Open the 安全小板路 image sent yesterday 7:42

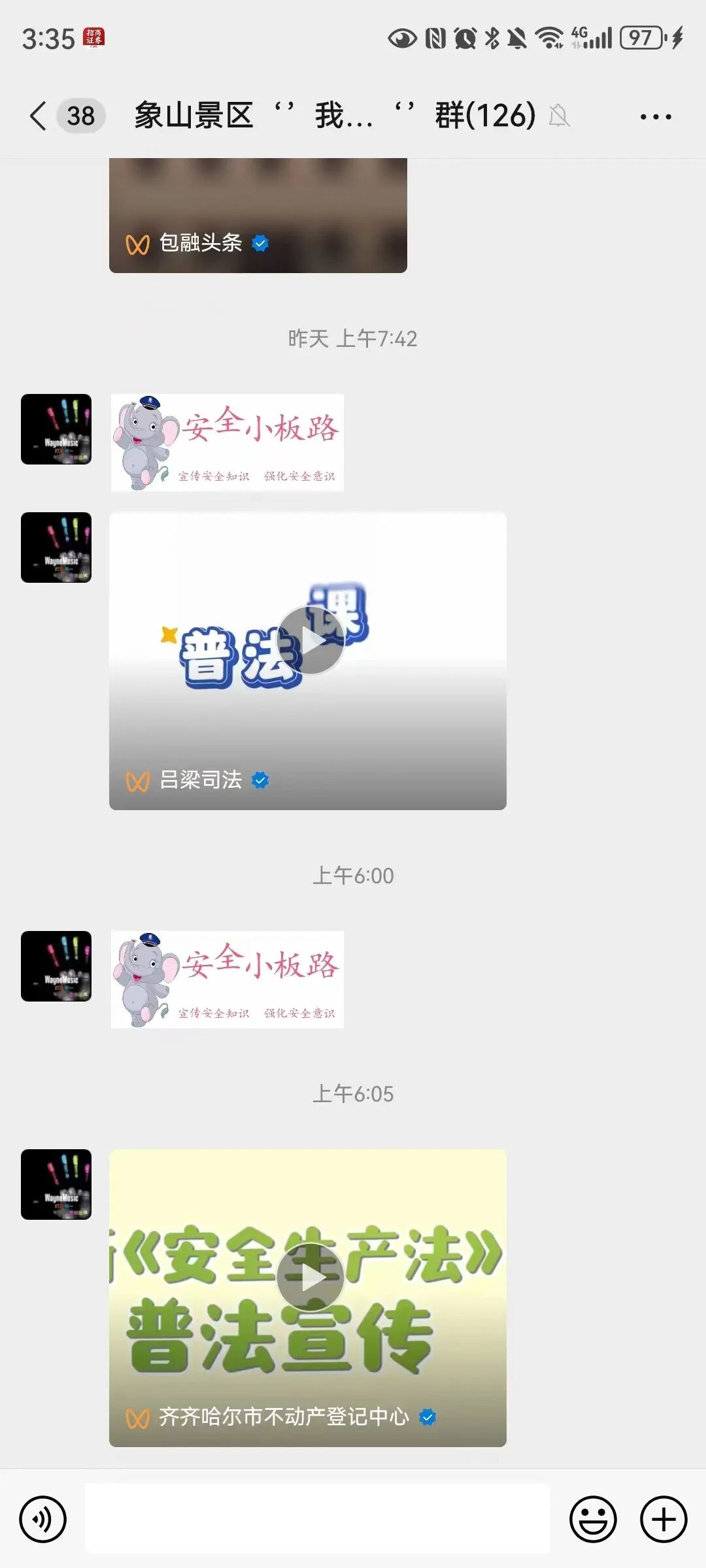tap(227, 442)
